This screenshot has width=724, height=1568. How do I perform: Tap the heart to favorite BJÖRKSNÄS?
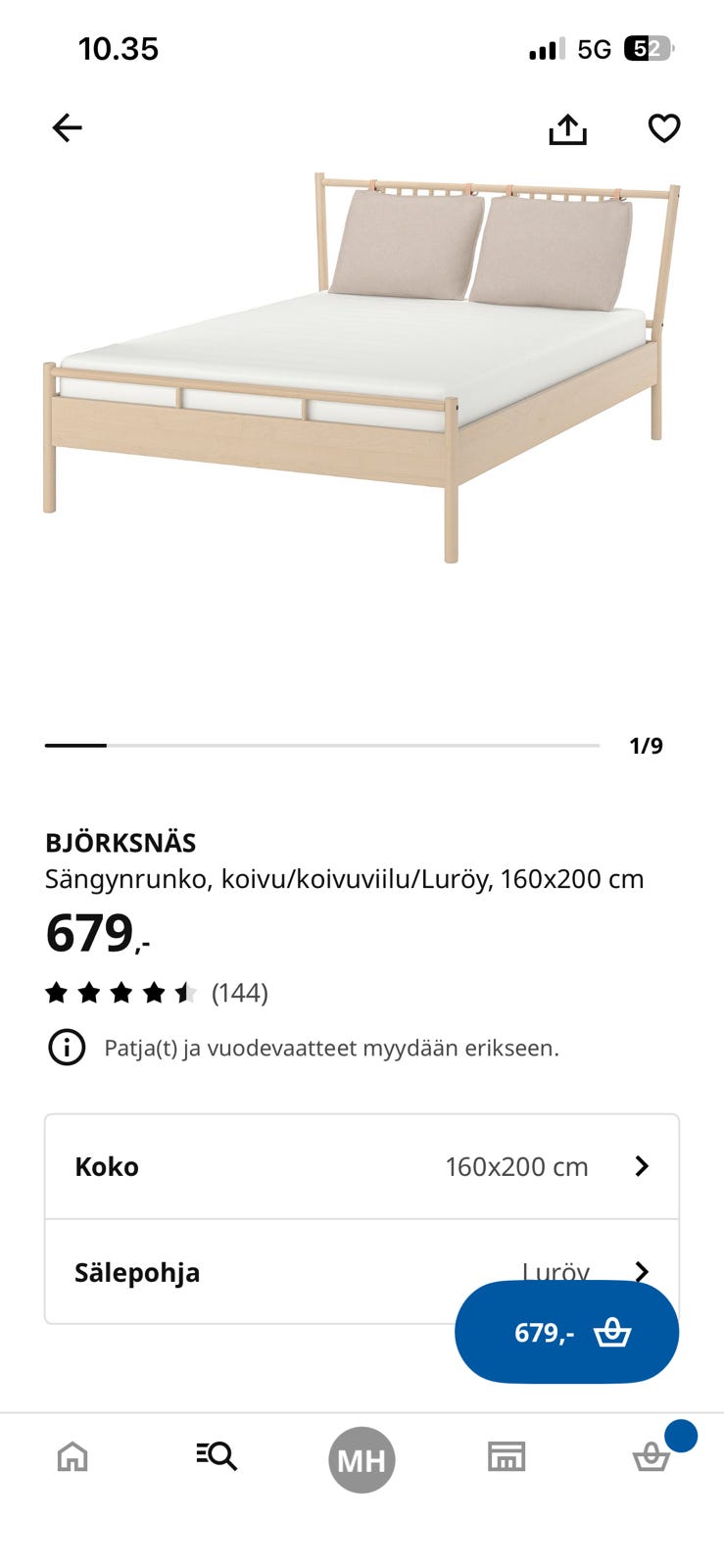click(664, 126)
